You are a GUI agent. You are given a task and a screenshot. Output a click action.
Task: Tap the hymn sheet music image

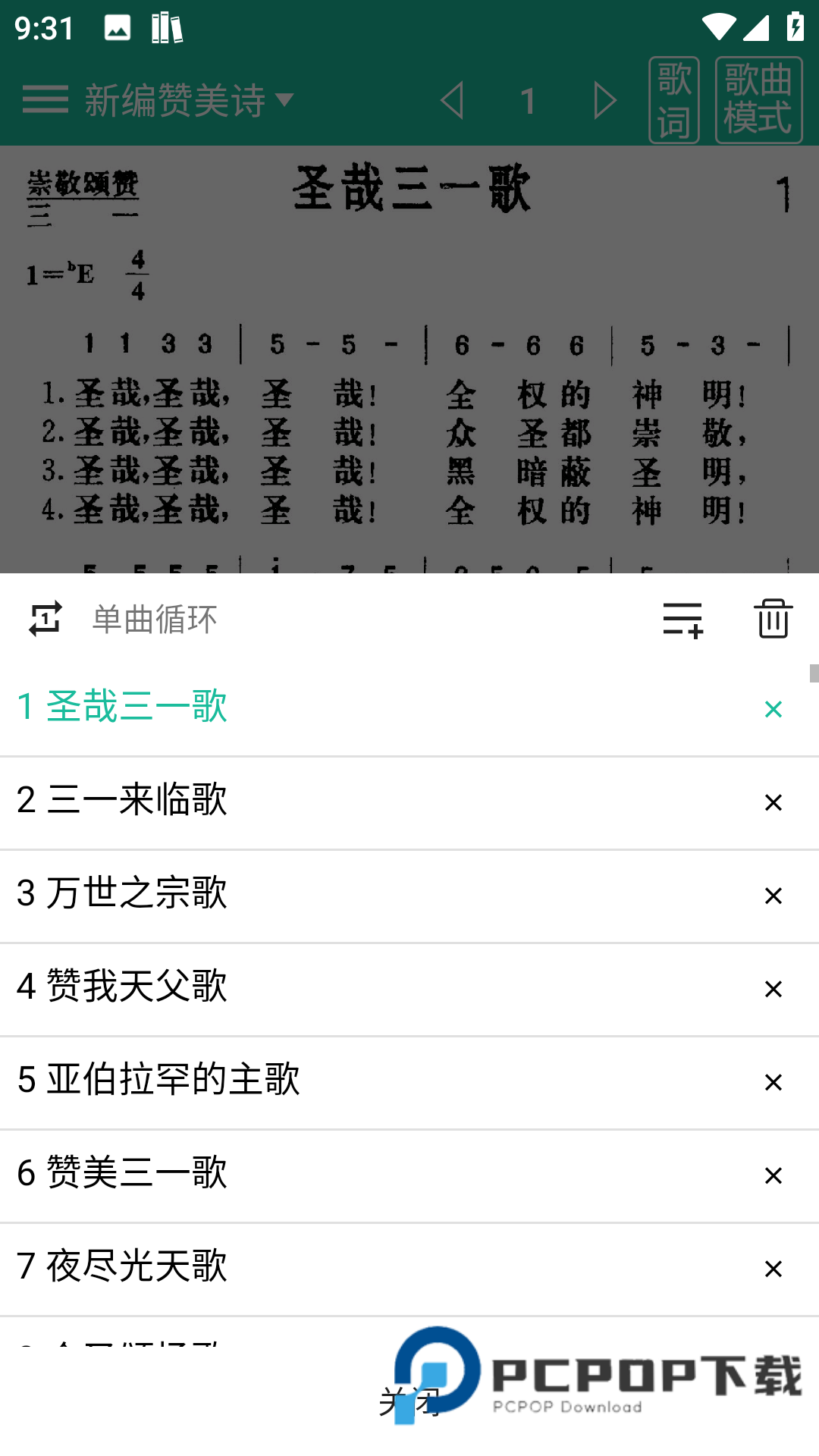click(x=409, y=356)
